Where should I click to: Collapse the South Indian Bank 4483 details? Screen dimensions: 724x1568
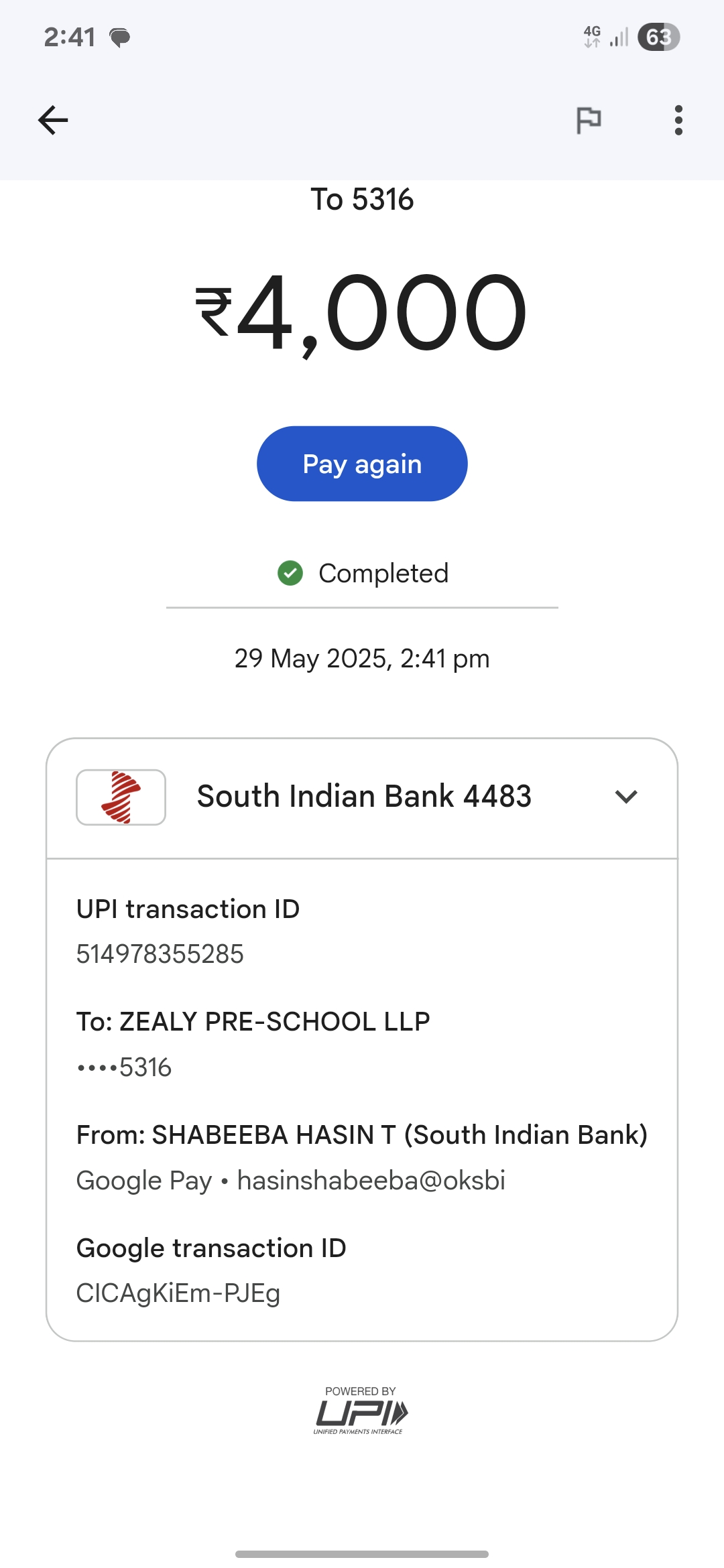click(625, 797)
